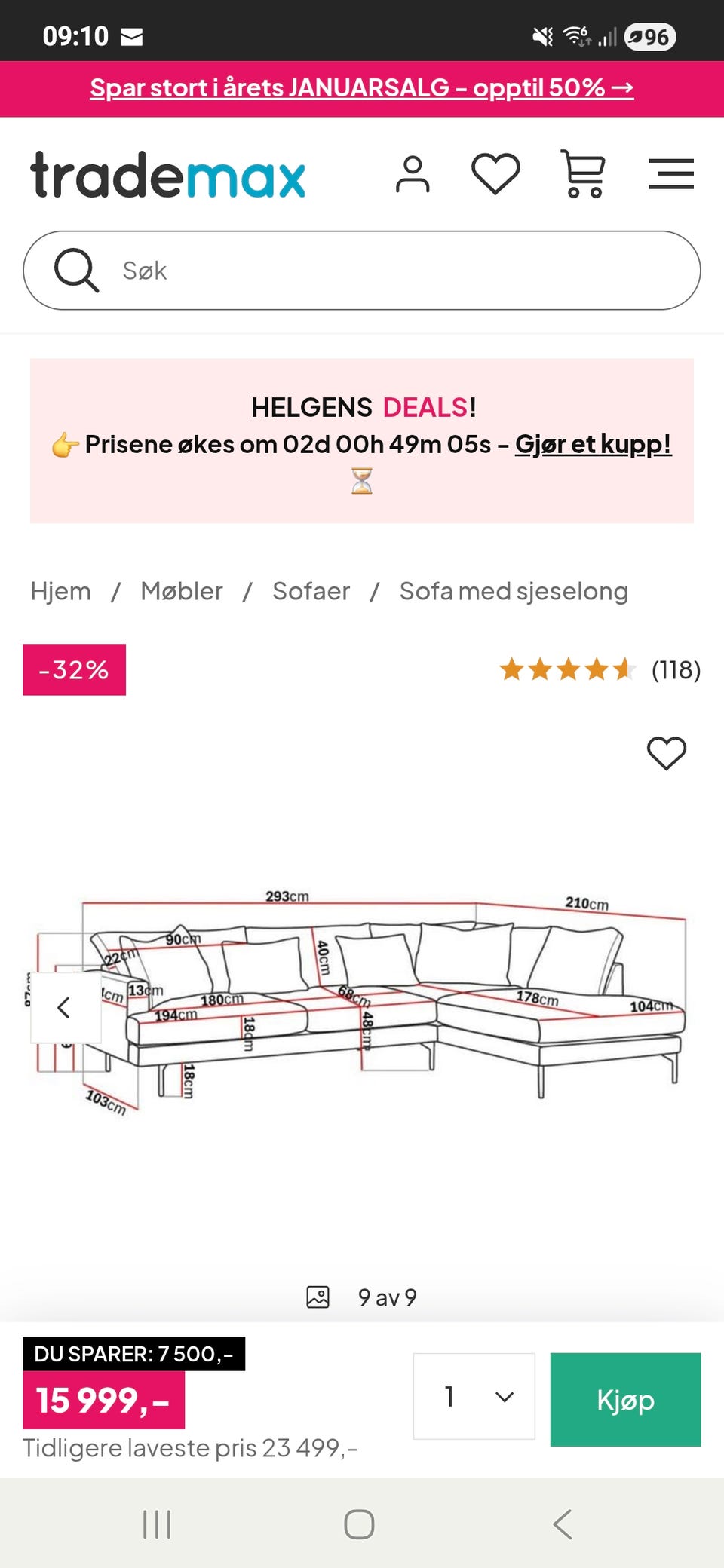Click the trademax logo
The height and width of the screenshot is (1568, 724).
coord(166,176)
